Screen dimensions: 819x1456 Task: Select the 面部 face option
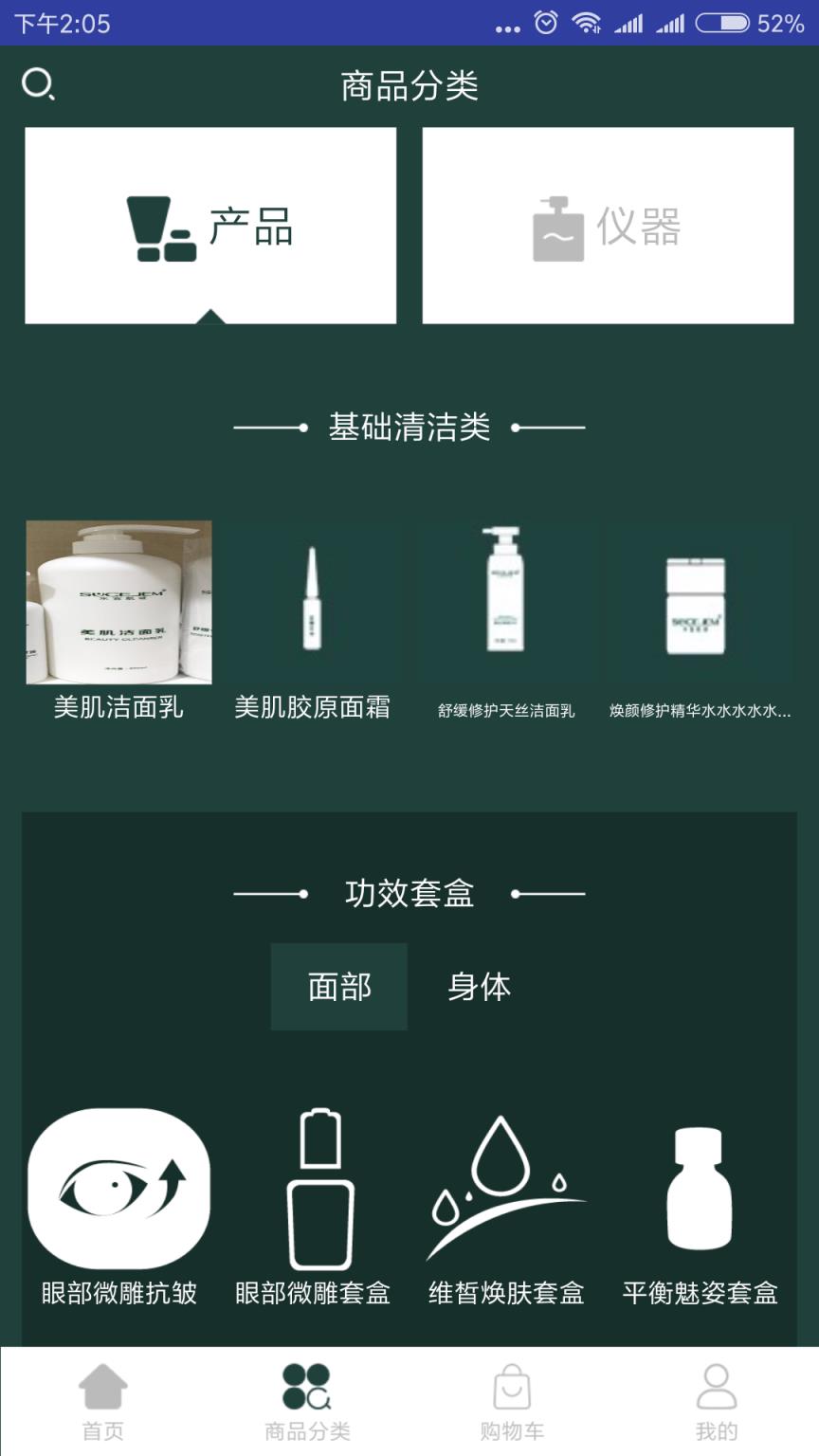tap(338, 986)
